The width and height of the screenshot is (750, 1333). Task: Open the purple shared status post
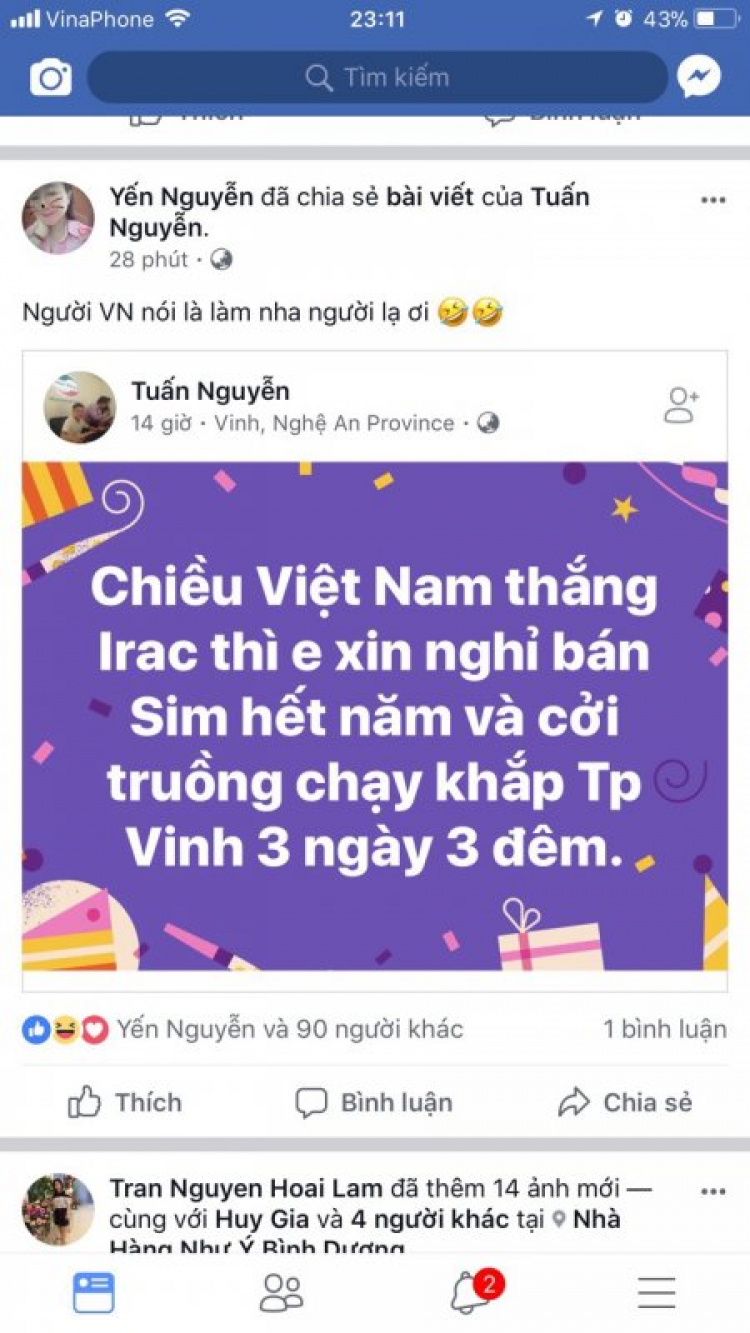click(375, 715)
